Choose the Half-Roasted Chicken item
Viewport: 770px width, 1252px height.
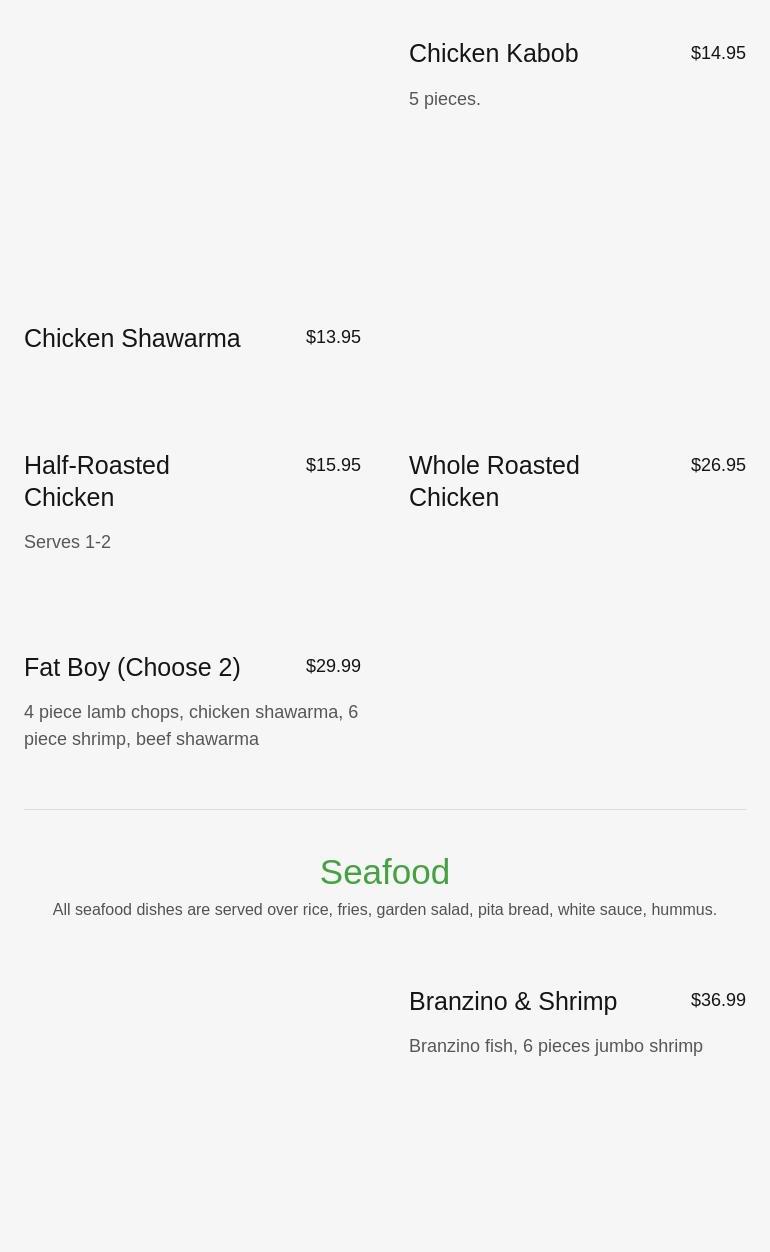97,481
